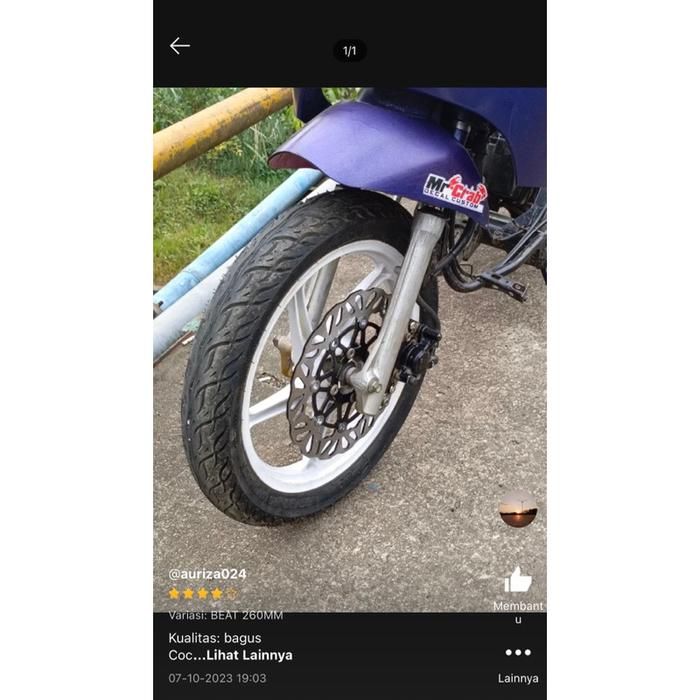Viewport: 700px width, 700px height.
Task: Mark the review as Membantu
Action: click(x=518, y=581)
